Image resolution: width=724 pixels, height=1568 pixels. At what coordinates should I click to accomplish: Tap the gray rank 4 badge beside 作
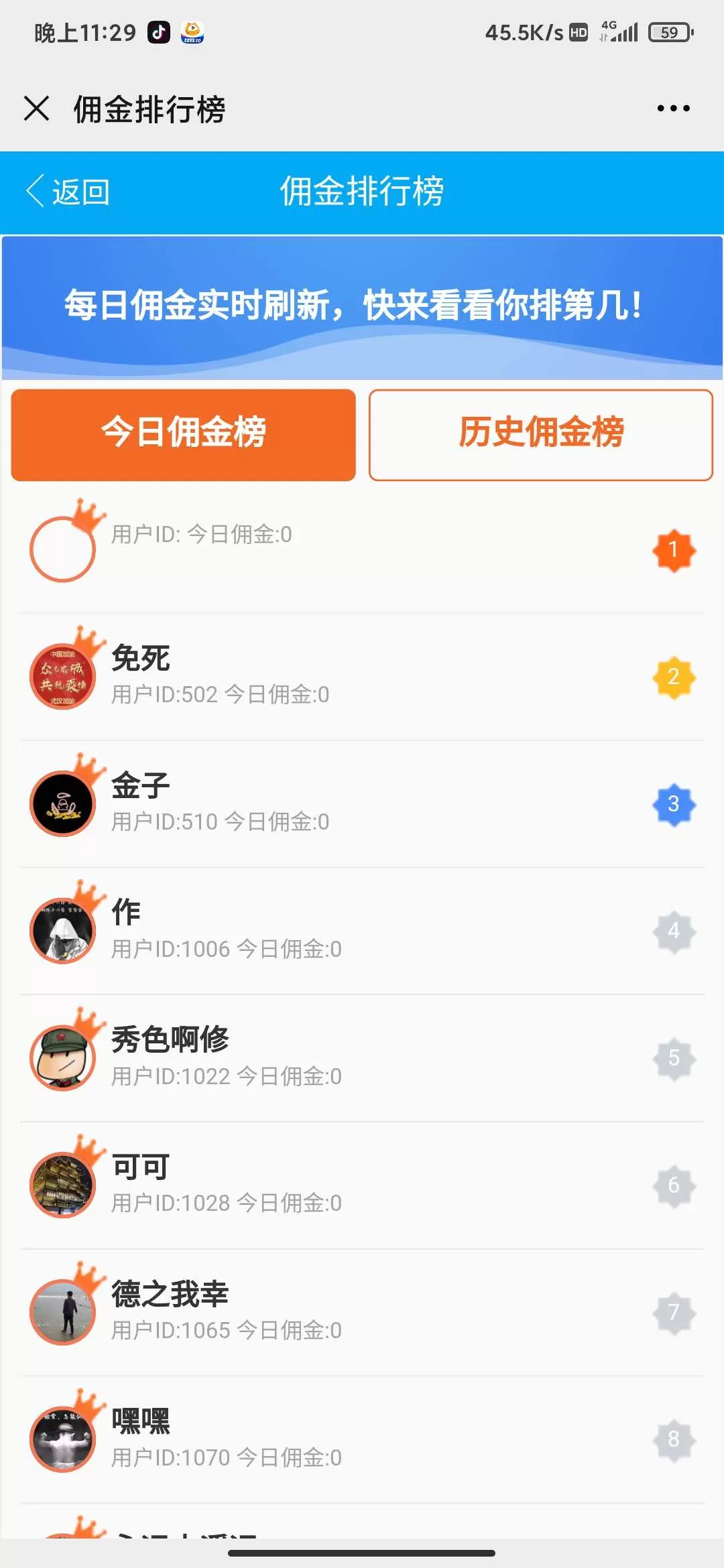coord(674,931)
